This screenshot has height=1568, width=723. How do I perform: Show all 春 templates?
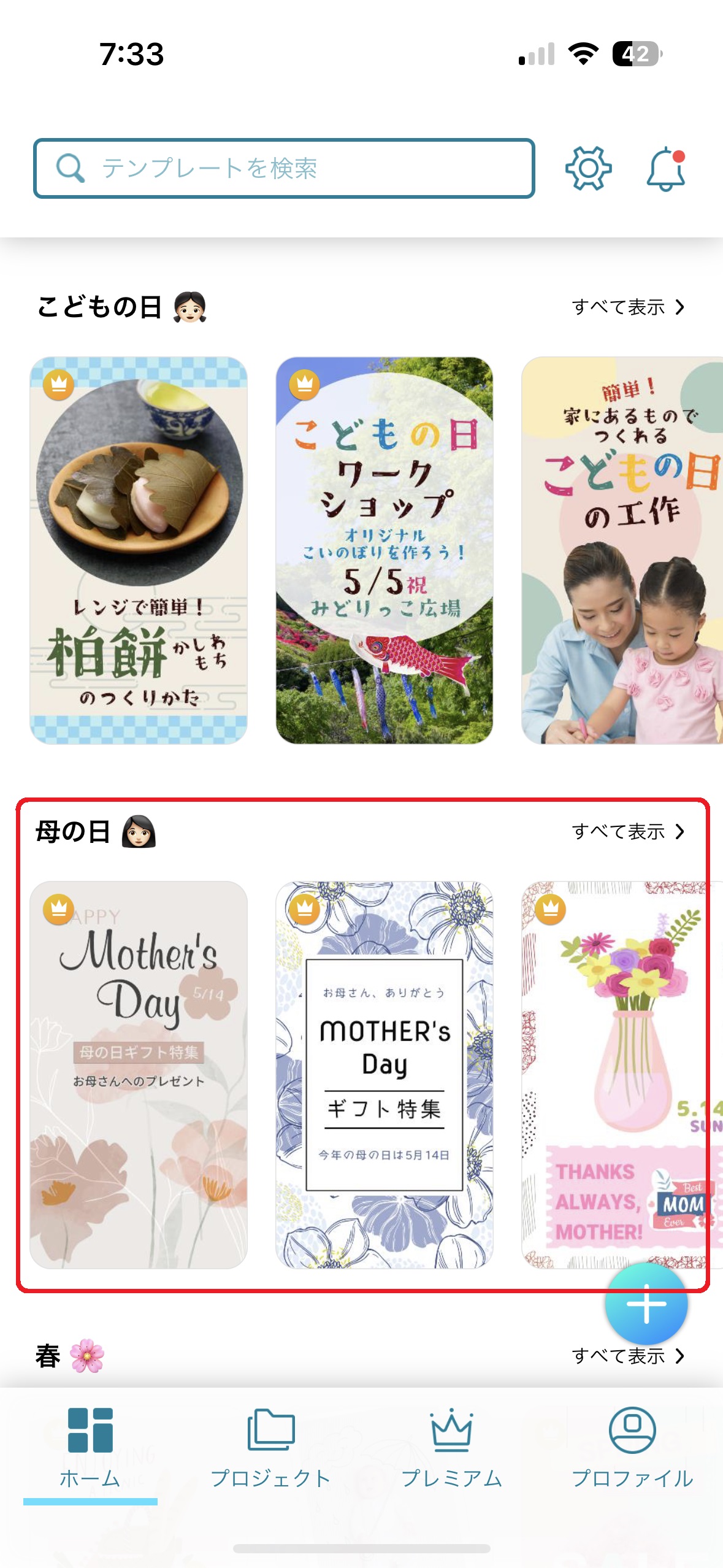[x=627, y=1356]
